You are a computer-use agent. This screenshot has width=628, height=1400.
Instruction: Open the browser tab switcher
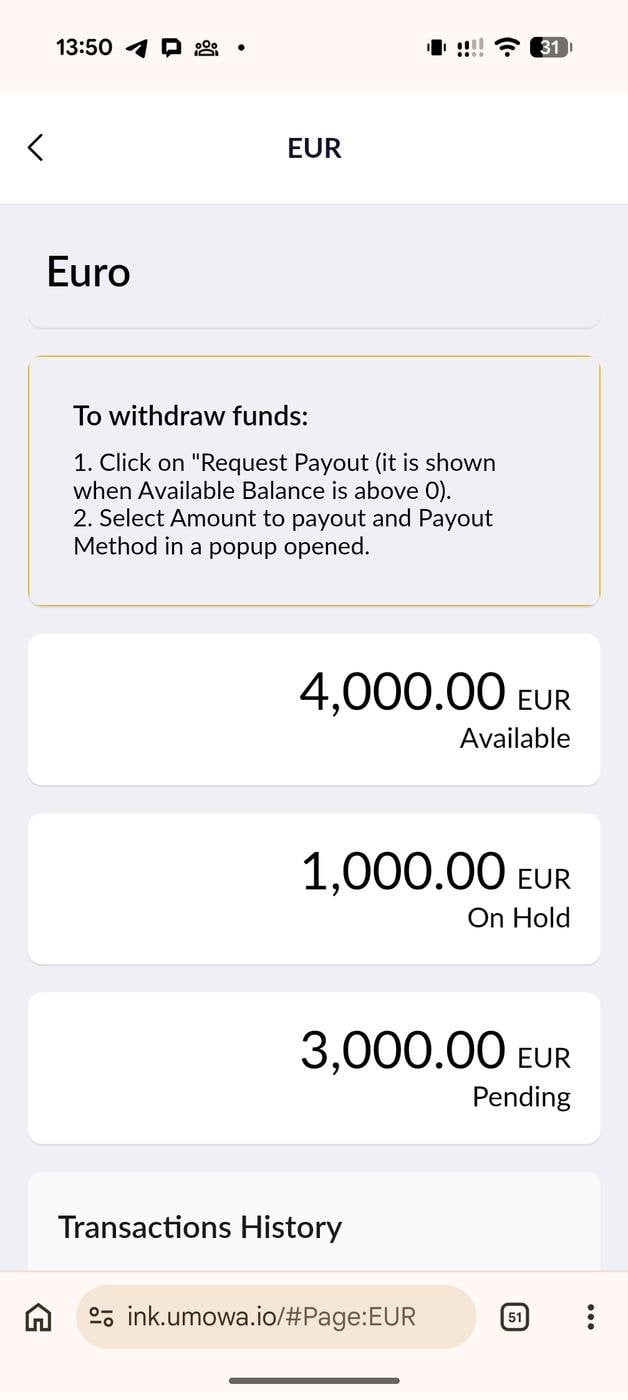click(x=514, y=1317)
